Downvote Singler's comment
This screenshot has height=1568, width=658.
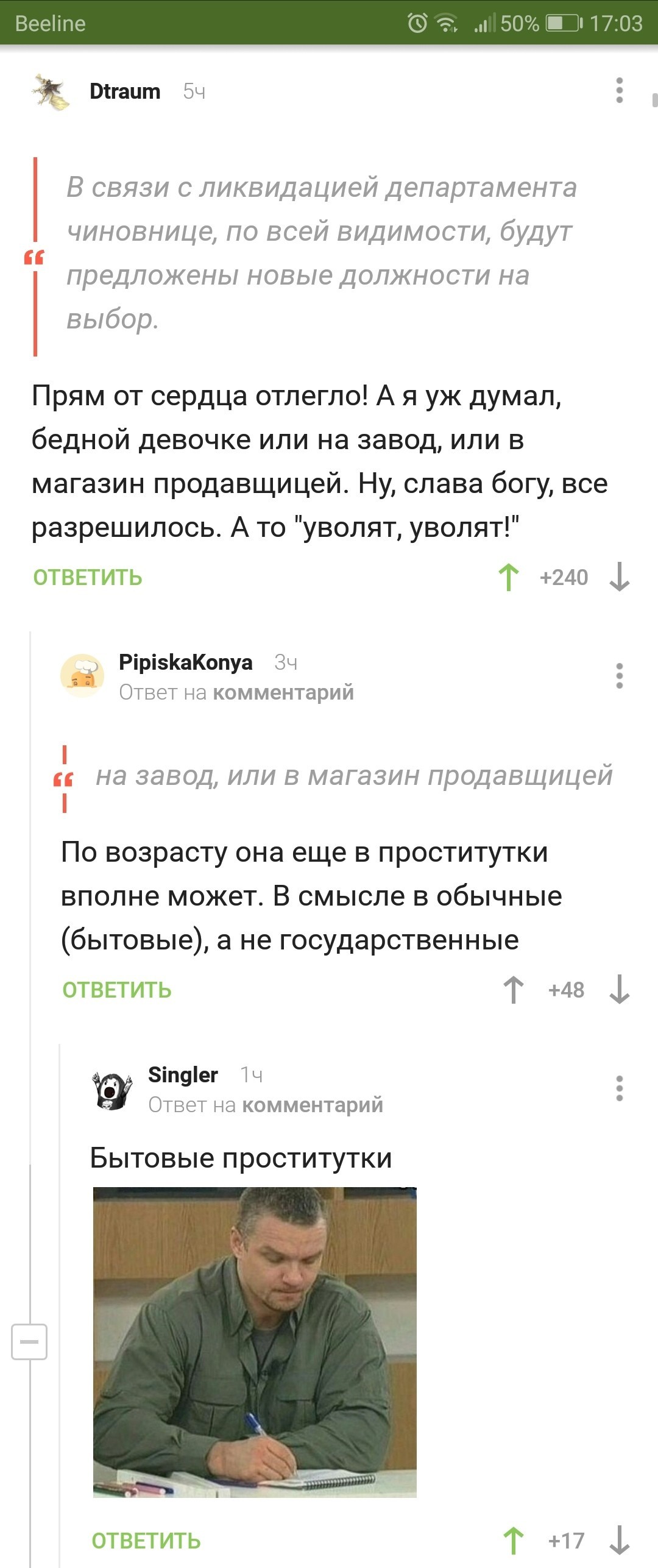coord(619,1541)
